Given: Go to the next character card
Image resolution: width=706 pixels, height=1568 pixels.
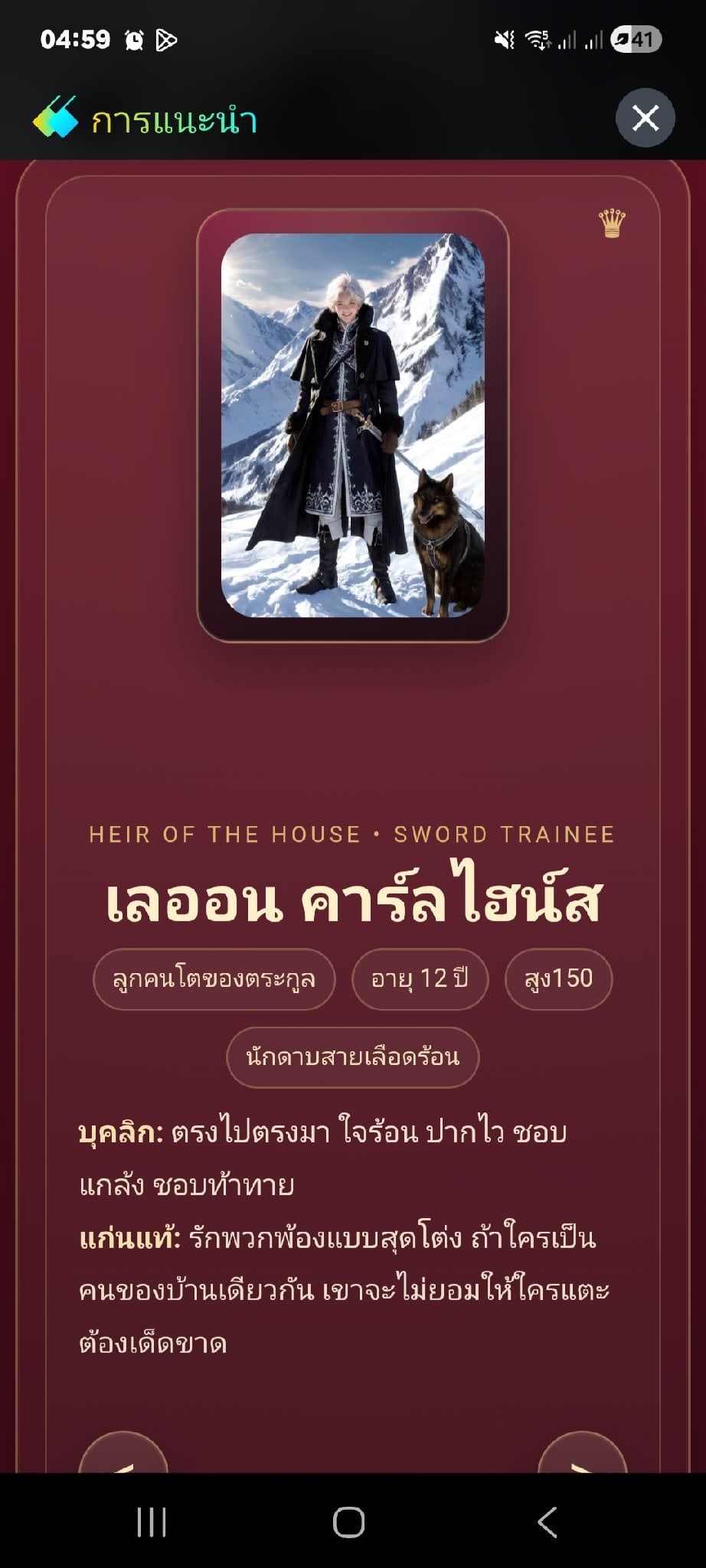Looking at the screenshot, I should (582, 1452).
